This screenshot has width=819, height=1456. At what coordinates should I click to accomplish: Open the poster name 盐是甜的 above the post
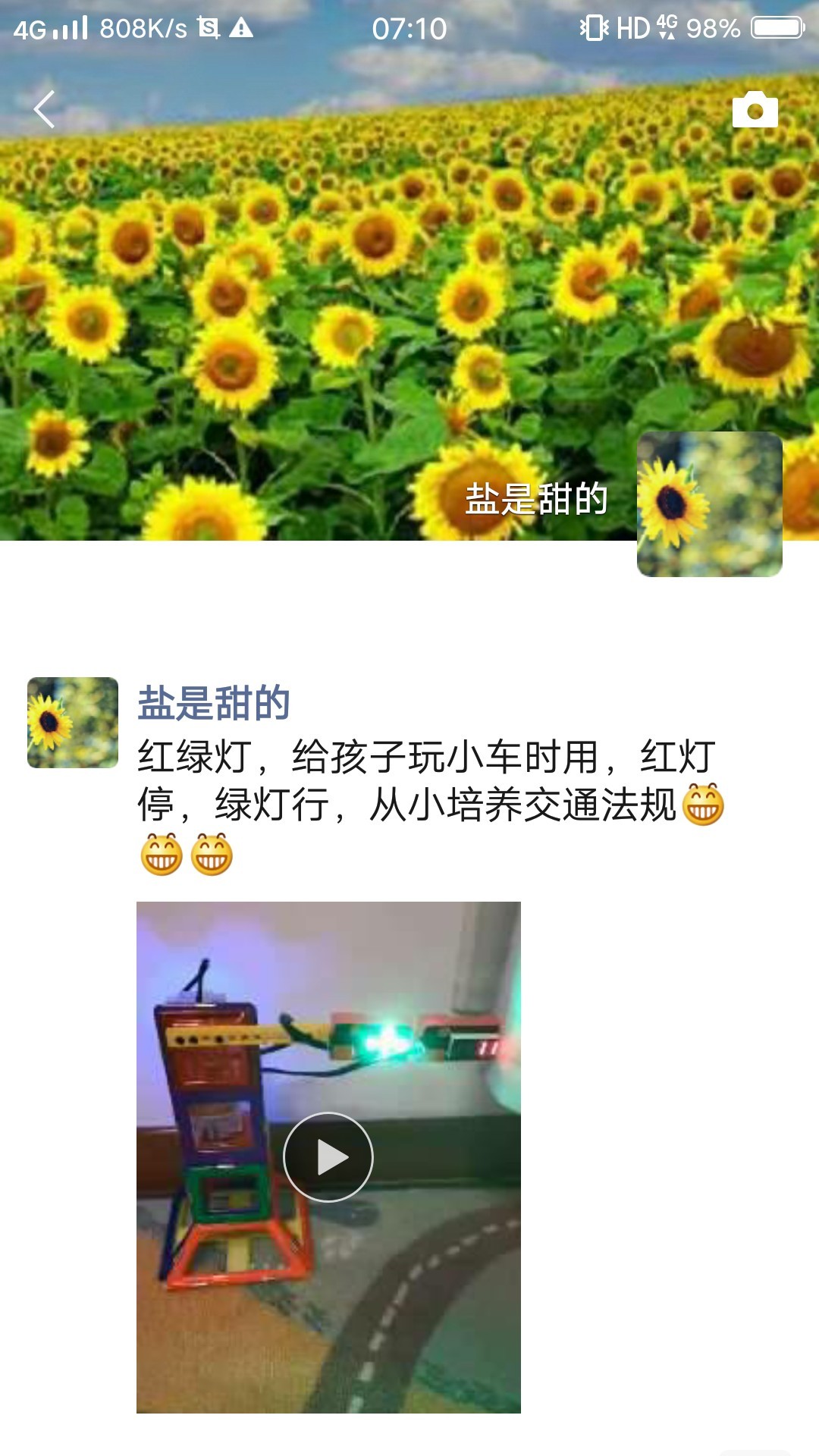pos(214,702)
